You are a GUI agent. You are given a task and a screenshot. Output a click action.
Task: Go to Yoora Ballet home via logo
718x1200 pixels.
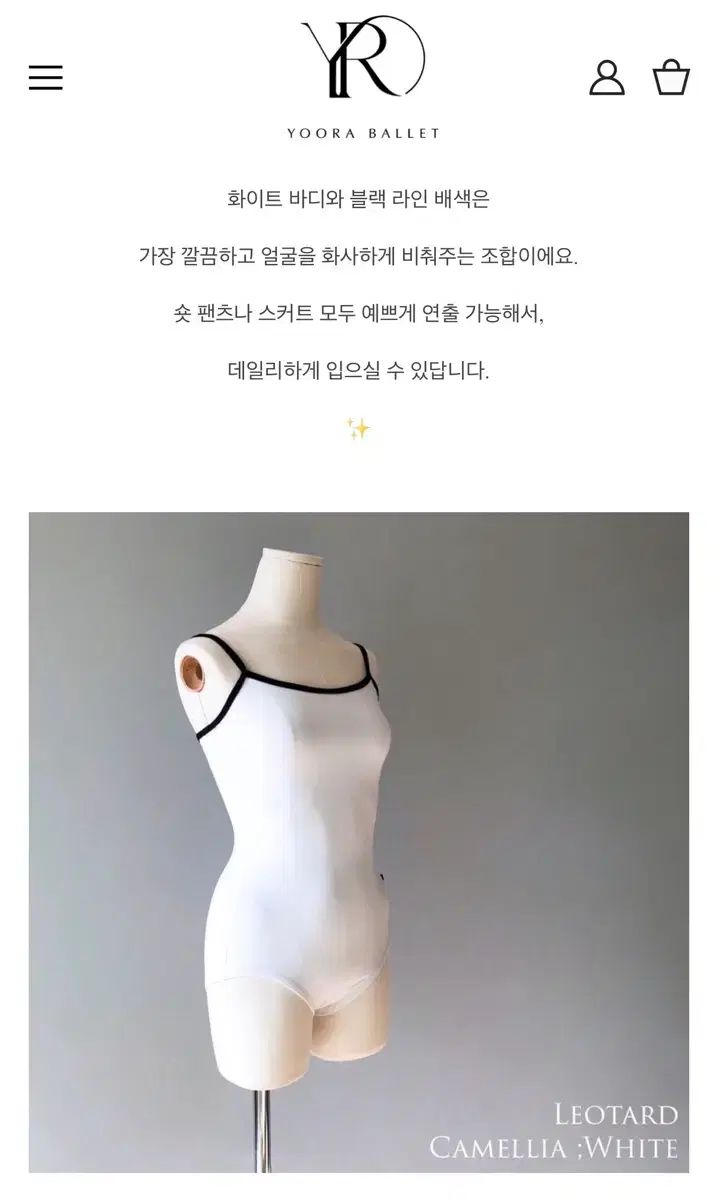363,75
